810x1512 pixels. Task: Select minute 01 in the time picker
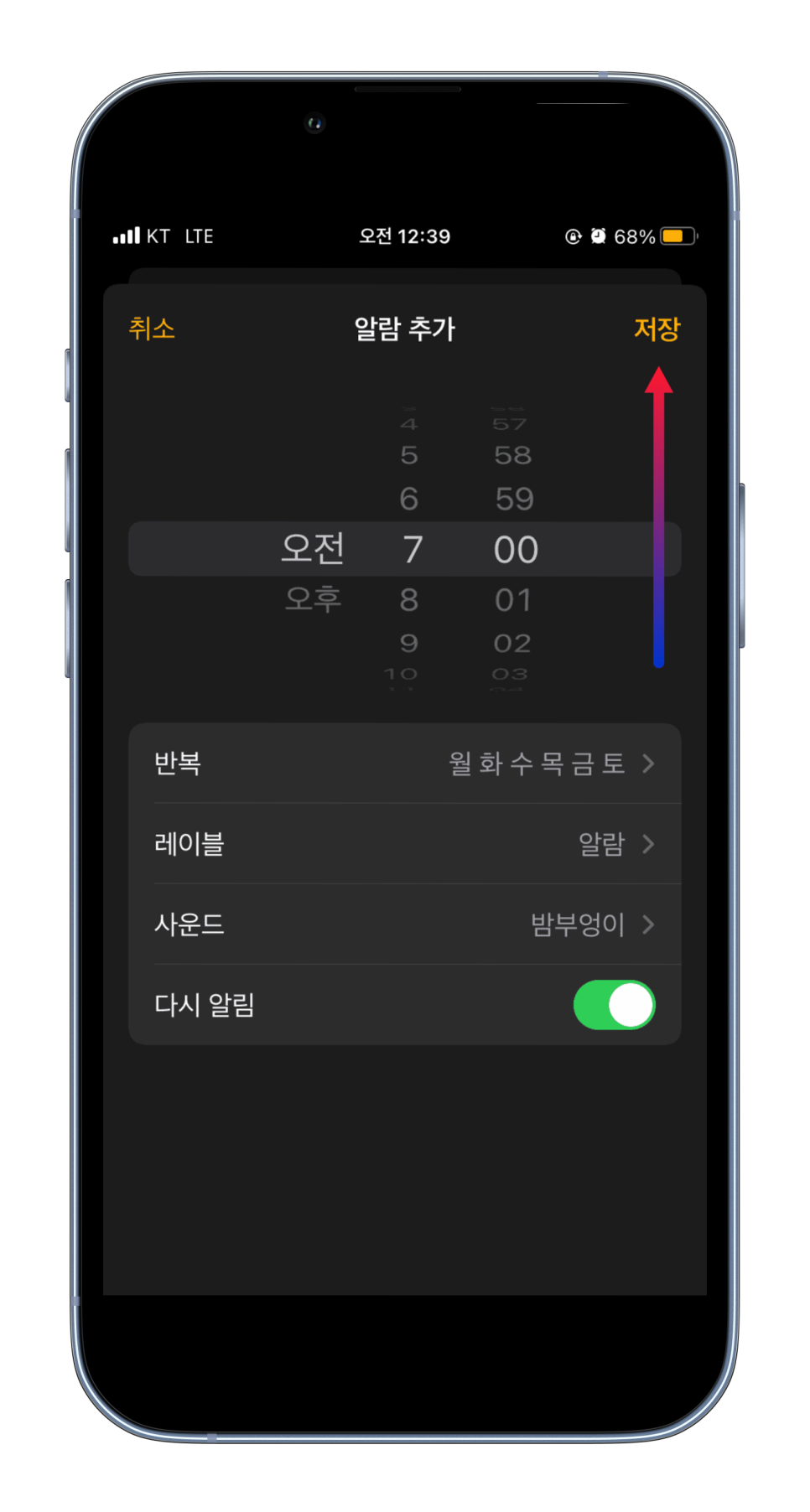513,600
